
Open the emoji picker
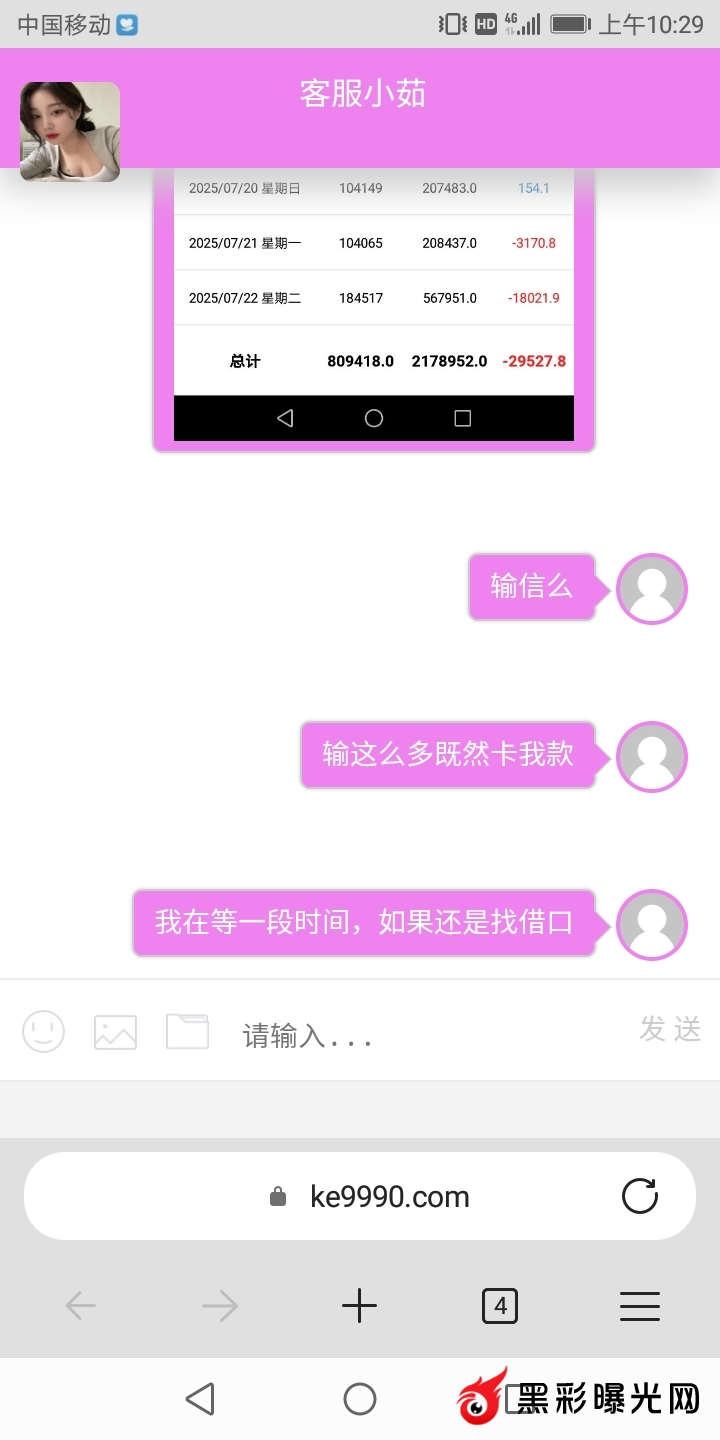[44, 1031]
